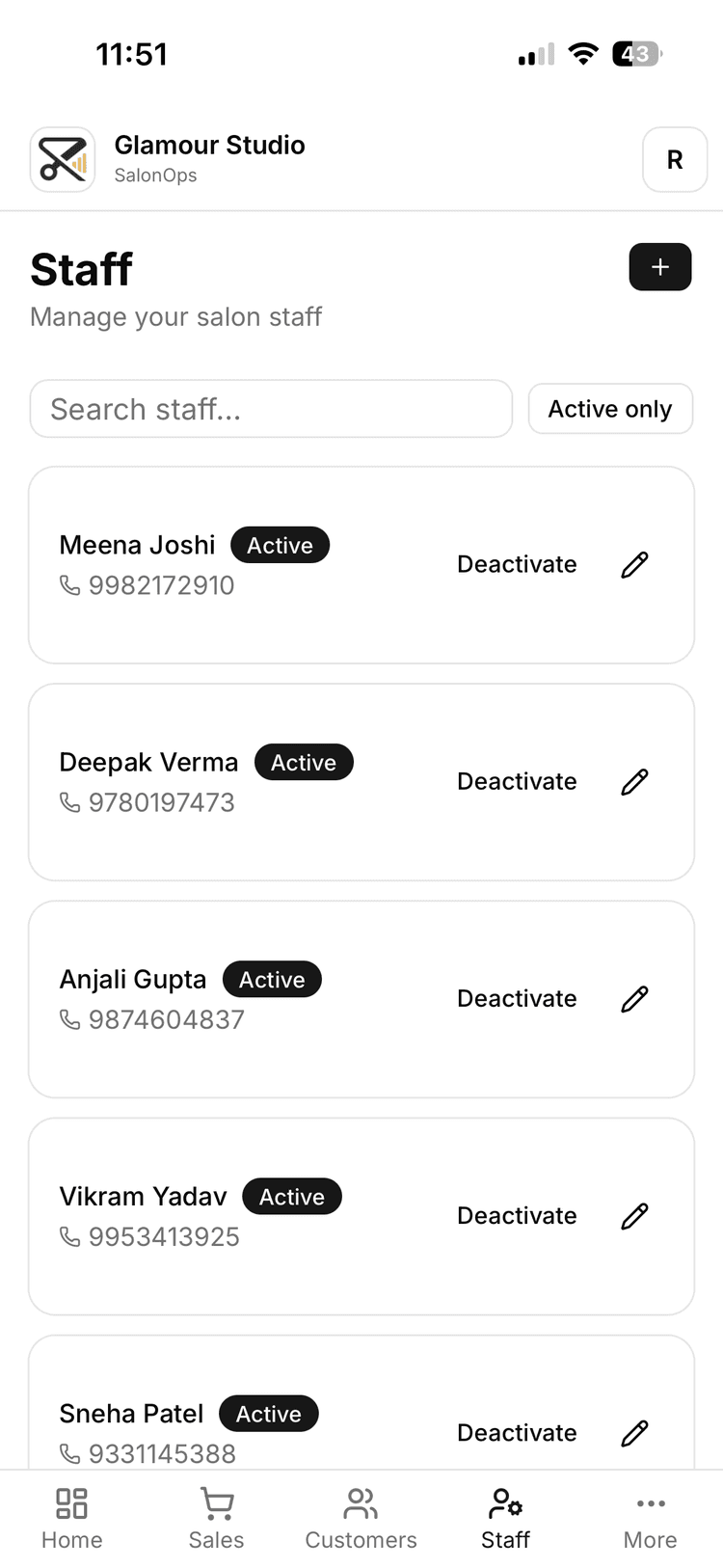723x1568 pixels.
Task: Select the Staff tab
Action: (x=506, y=1519)
